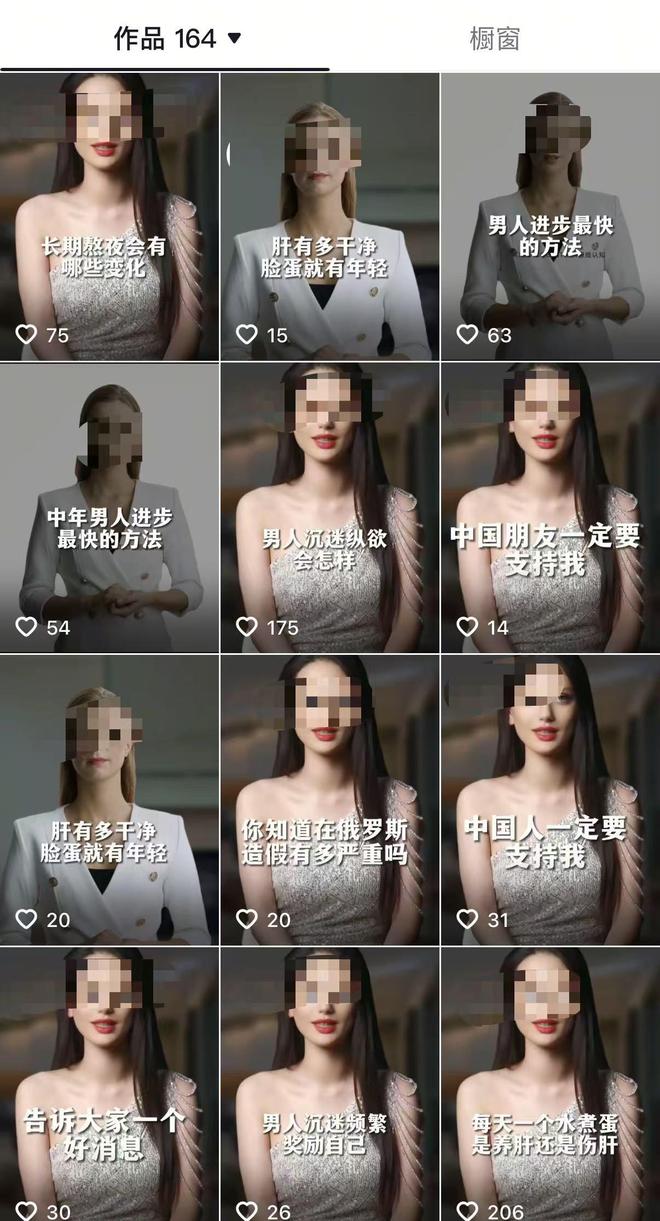Image resolution: width=660 pixels, height=1221 pixels.
Task: Open video 肝有多干净 with 20 likes
Action: [x=109, y=800]
